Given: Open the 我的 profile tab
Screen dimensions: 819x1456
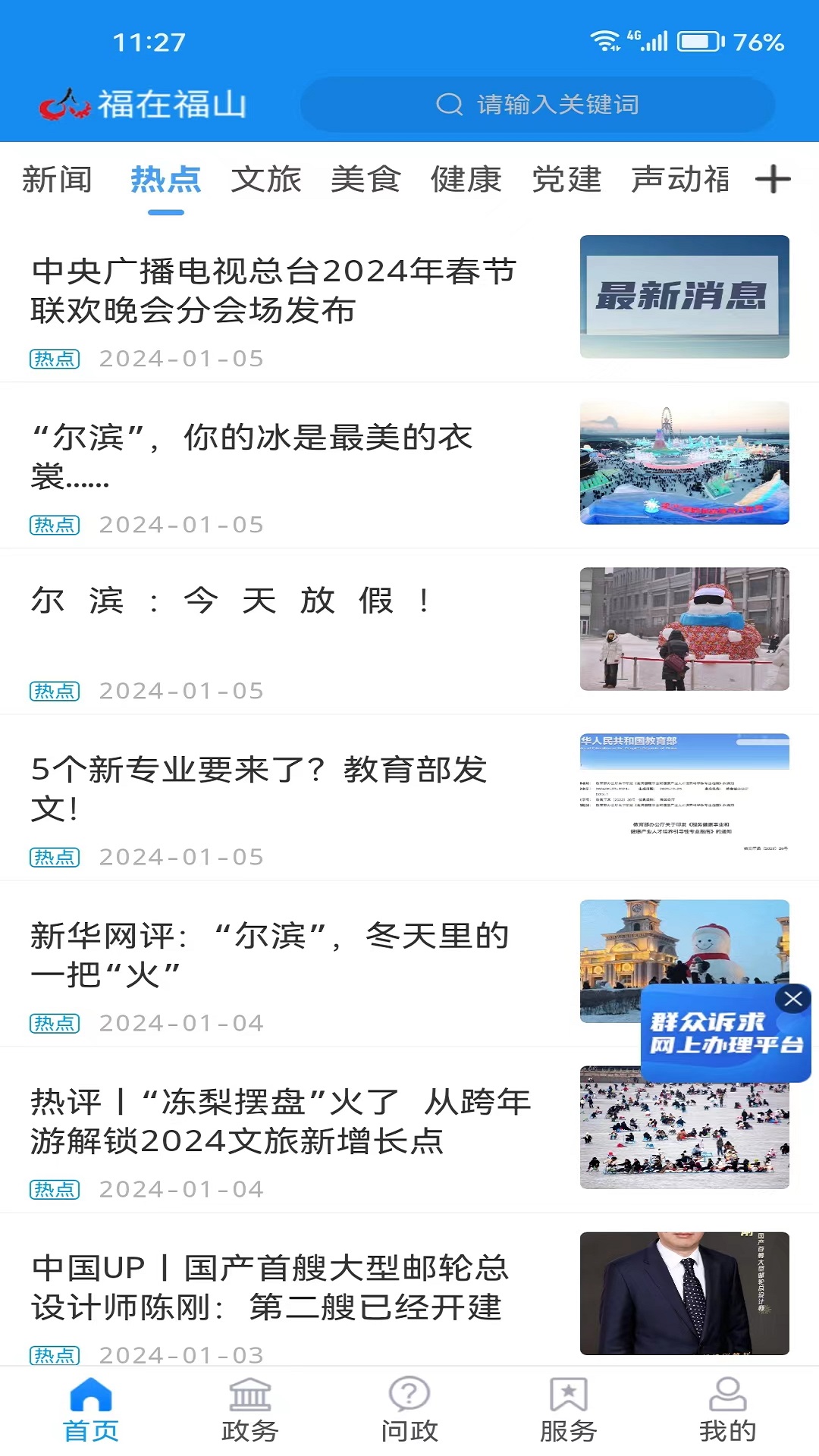Looking at the screenshot, I should coord(727,1410).
